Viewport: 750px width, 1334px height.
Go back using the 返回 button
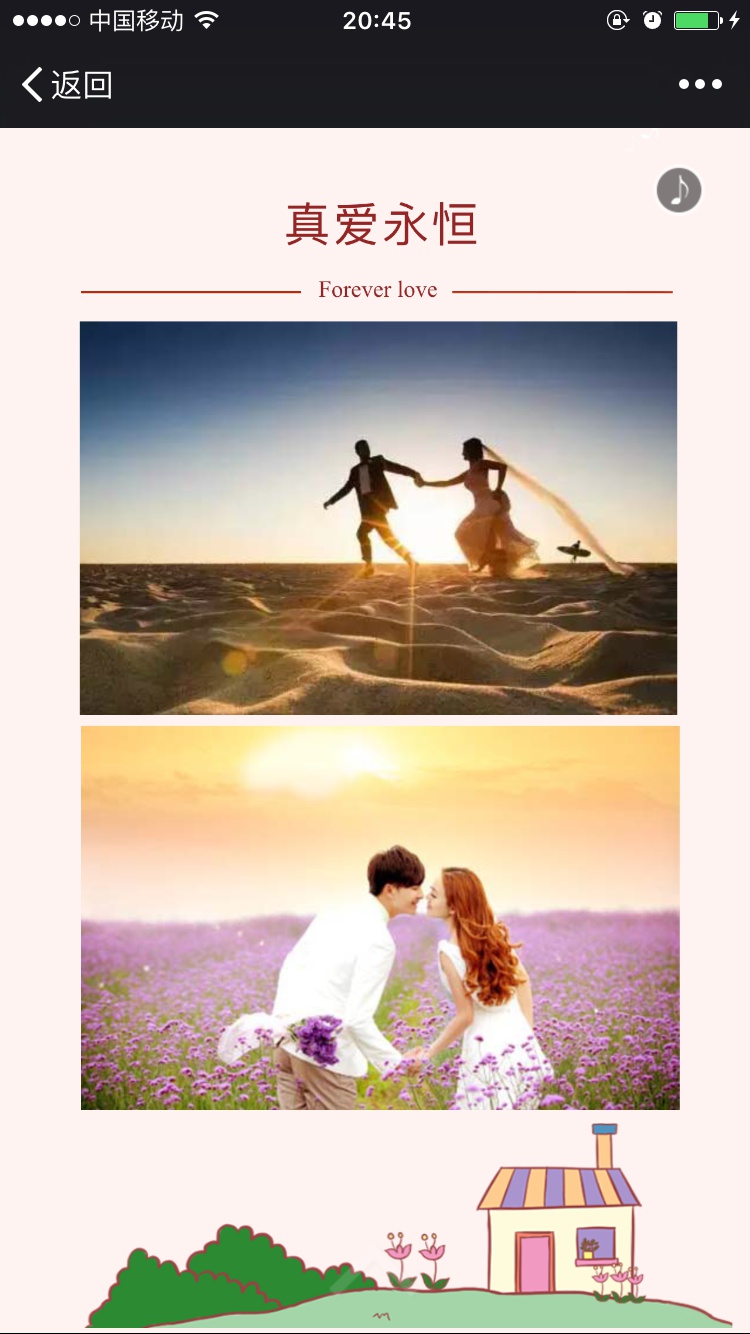pyautogui.click(x=66, y=85)
